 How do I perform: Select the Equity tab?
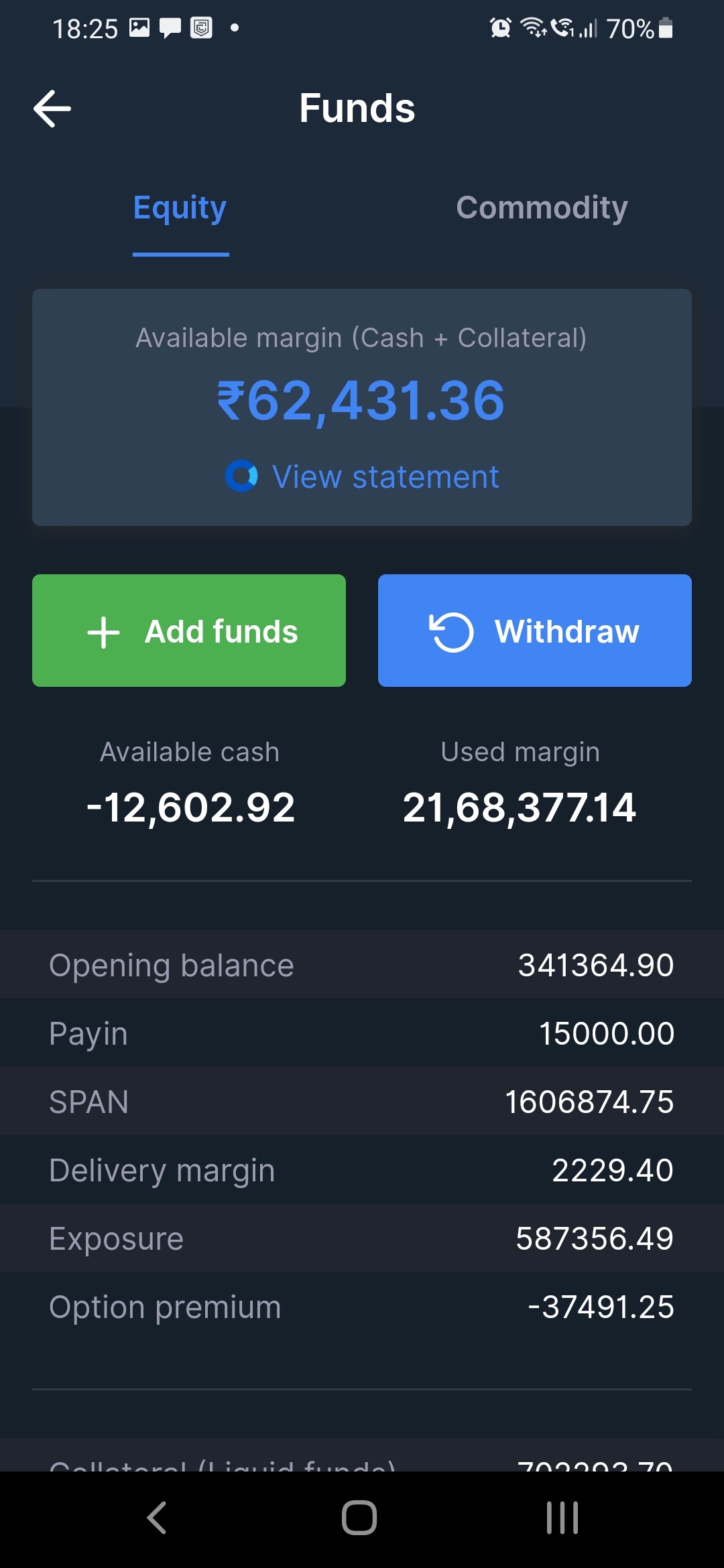[x=180, y=208]
